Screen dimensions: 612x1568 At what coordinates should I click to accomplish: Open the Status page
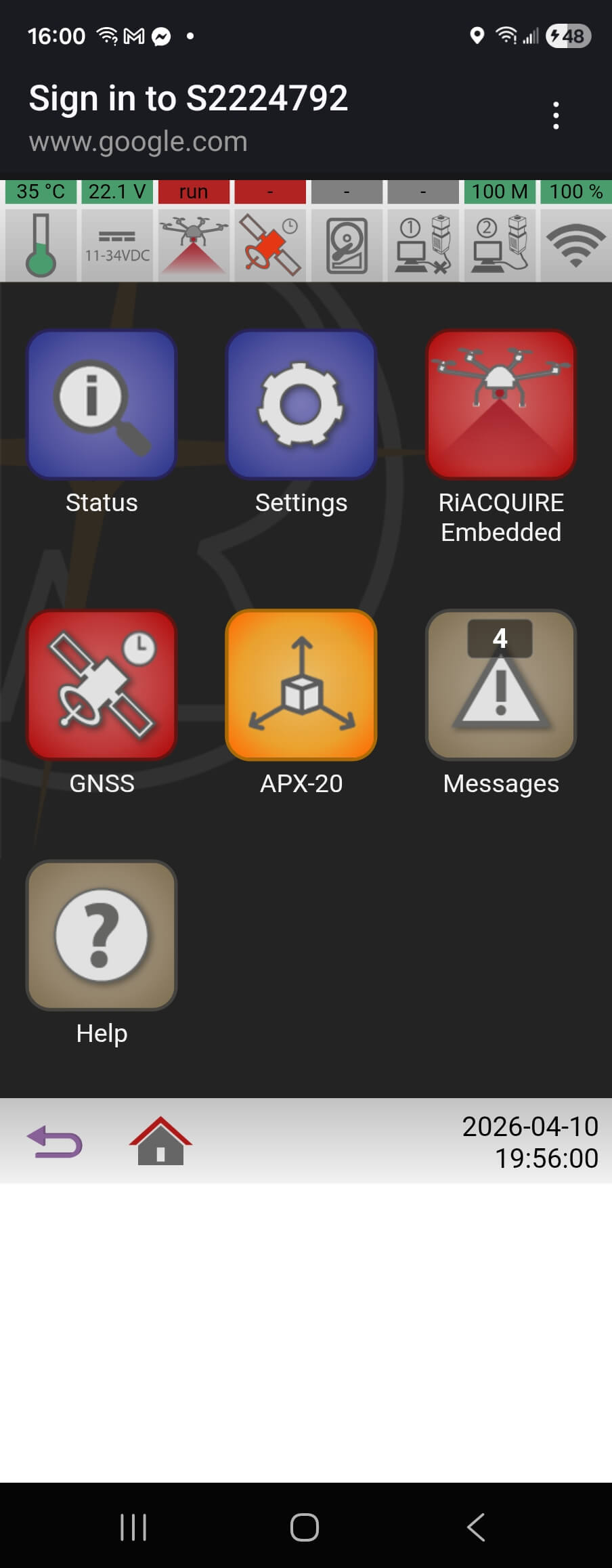102,405
